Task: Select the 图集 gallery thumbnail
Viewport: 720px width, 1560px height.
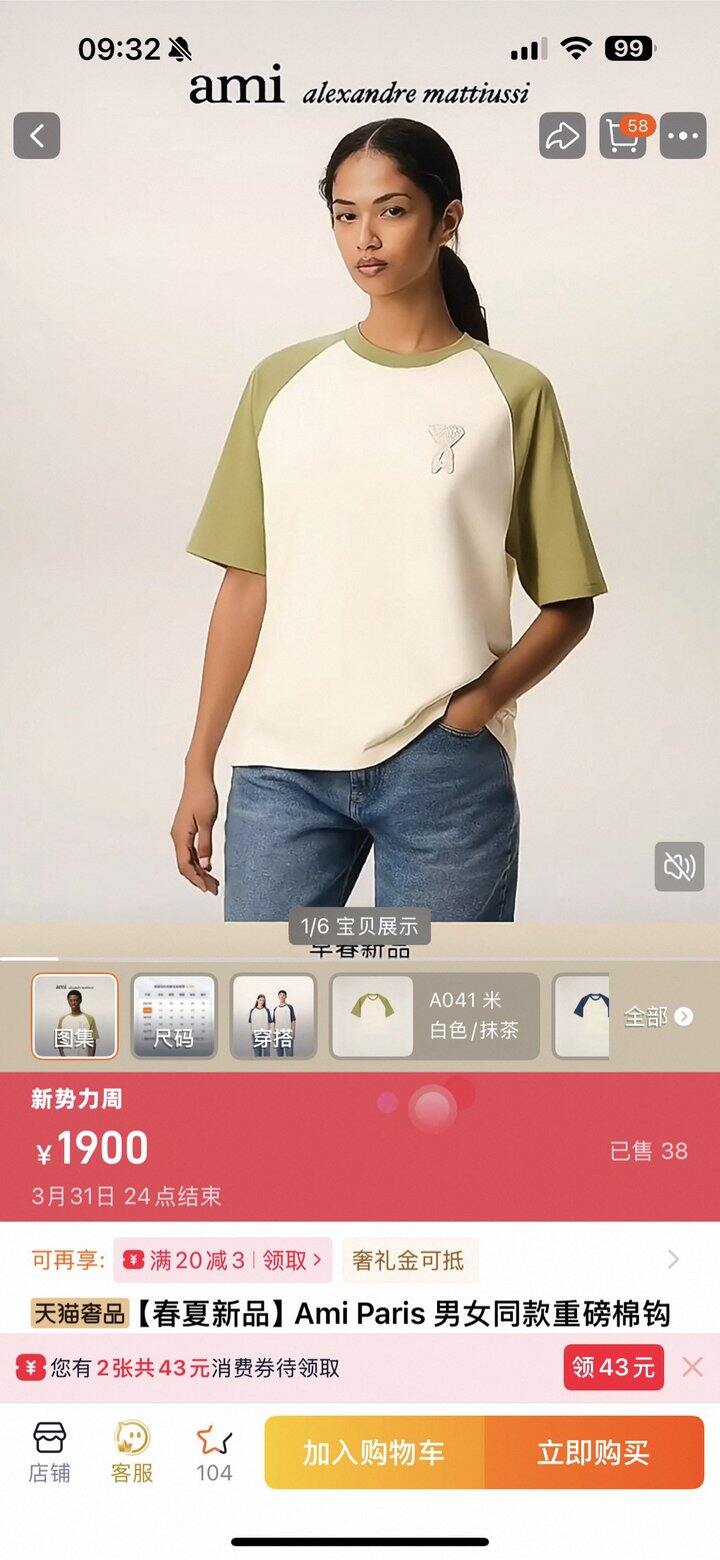Action: (x=74, y=1016)
